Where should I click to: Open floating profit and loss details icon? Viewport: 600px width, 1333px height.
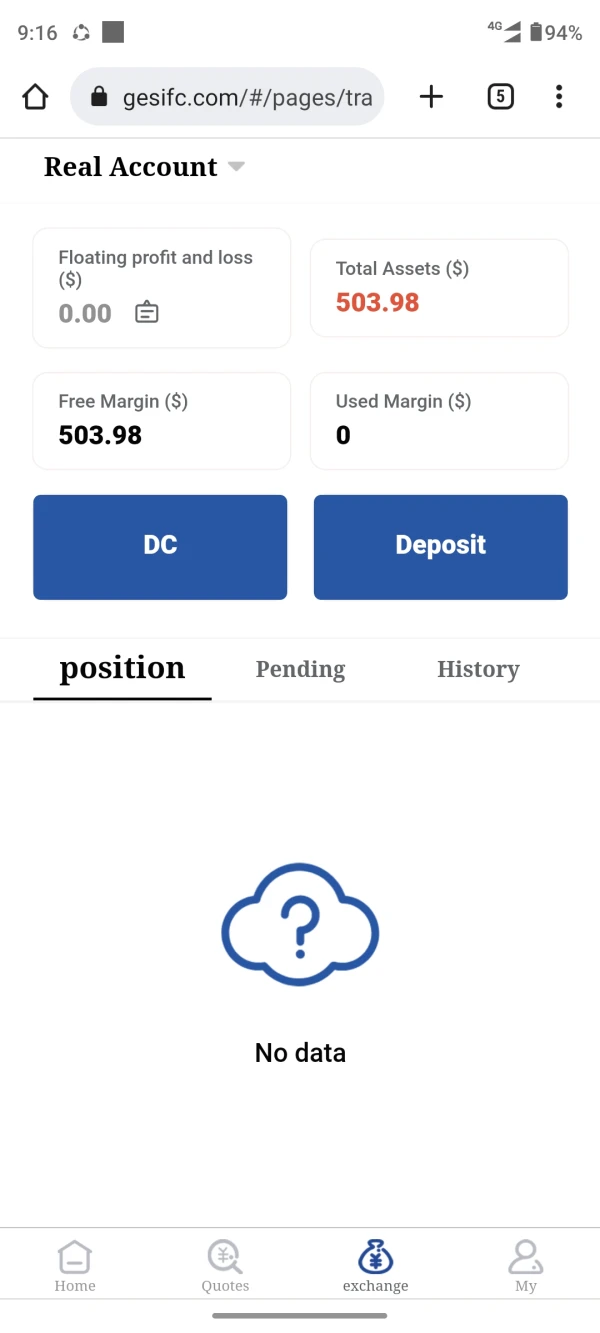coord(147,313)
